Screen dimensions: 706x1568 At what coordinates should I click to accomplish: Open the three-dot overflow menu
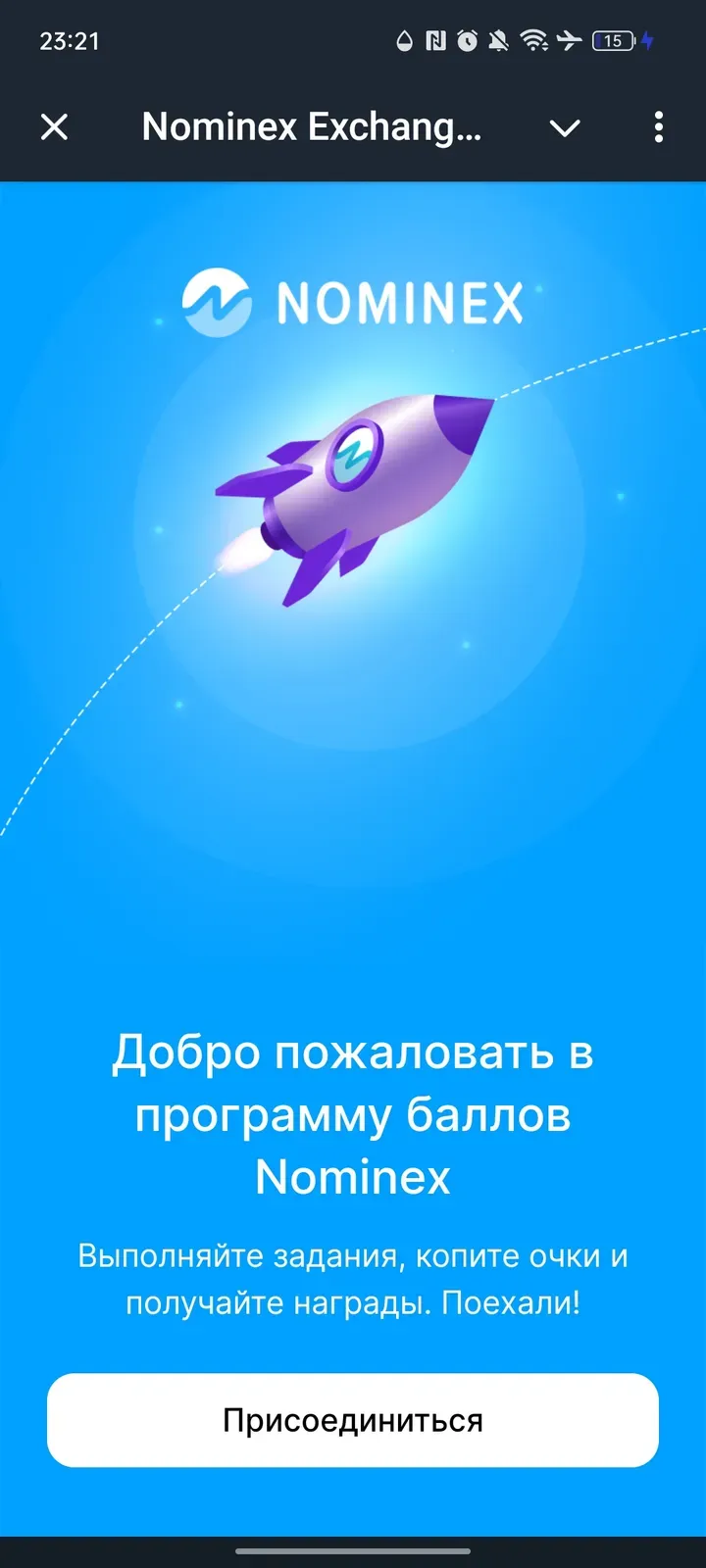pos(658,126)
